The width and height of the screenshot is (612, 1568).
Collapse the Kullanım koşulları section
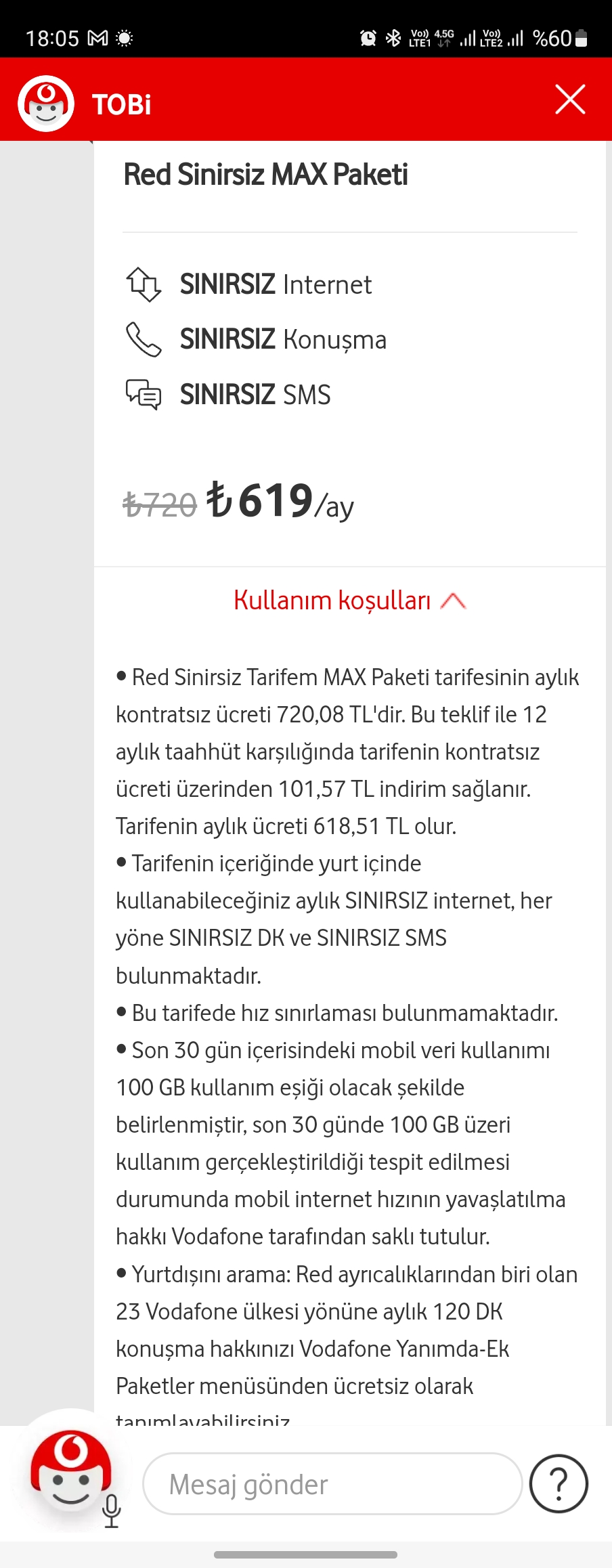[x=349, y=601]
